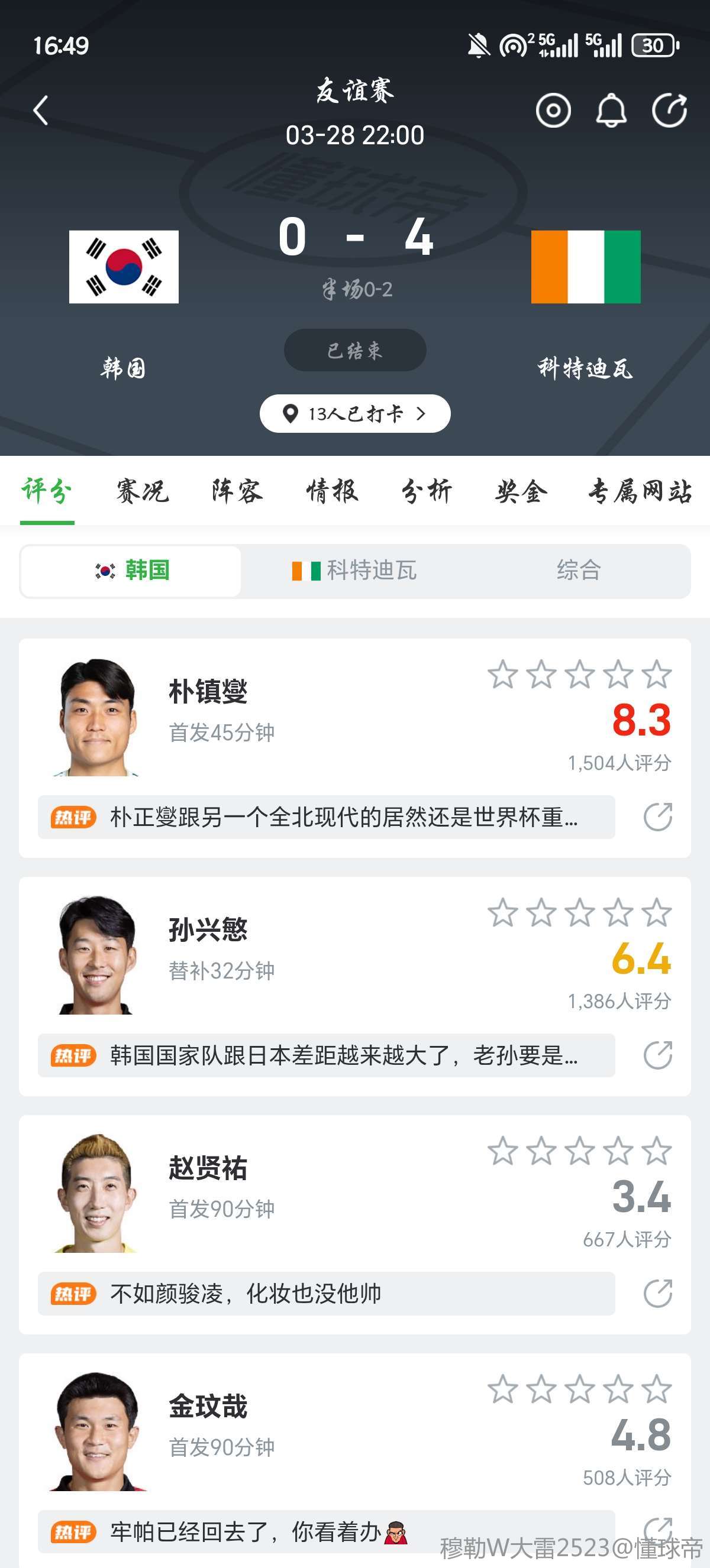The image size is (710, 1568).
Task: Open the Côte d'Ivoire team flag
Action: 585,267
